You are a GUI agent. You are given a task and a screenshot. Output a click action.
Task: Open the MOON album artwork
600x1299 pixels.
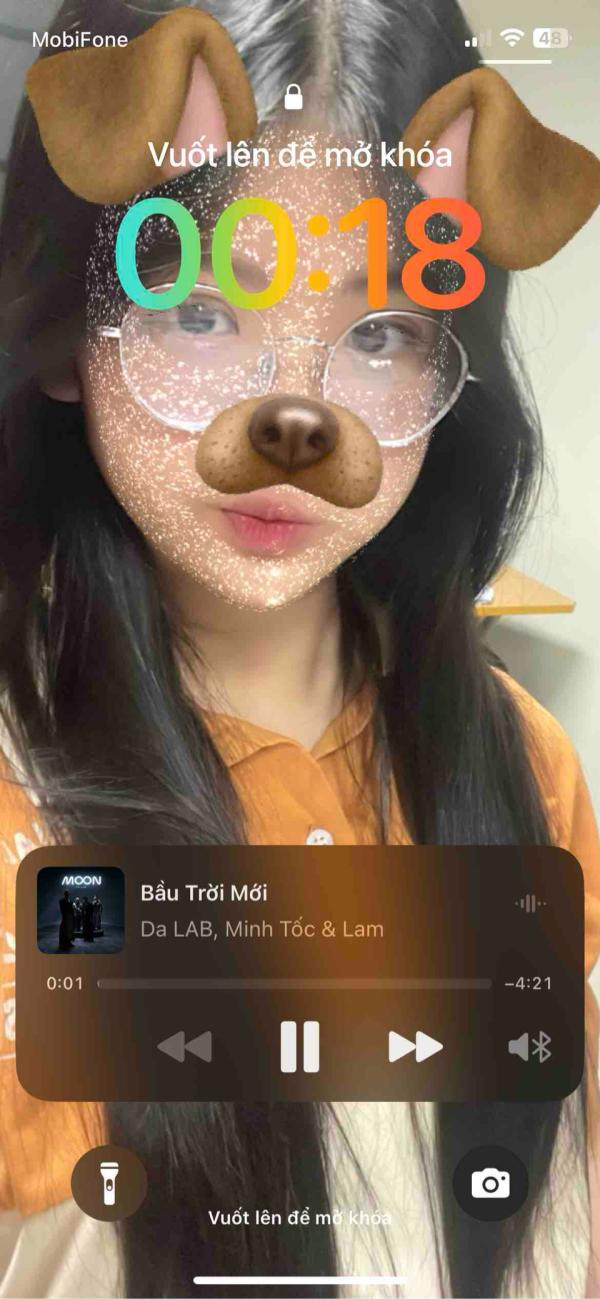(80, 910)
